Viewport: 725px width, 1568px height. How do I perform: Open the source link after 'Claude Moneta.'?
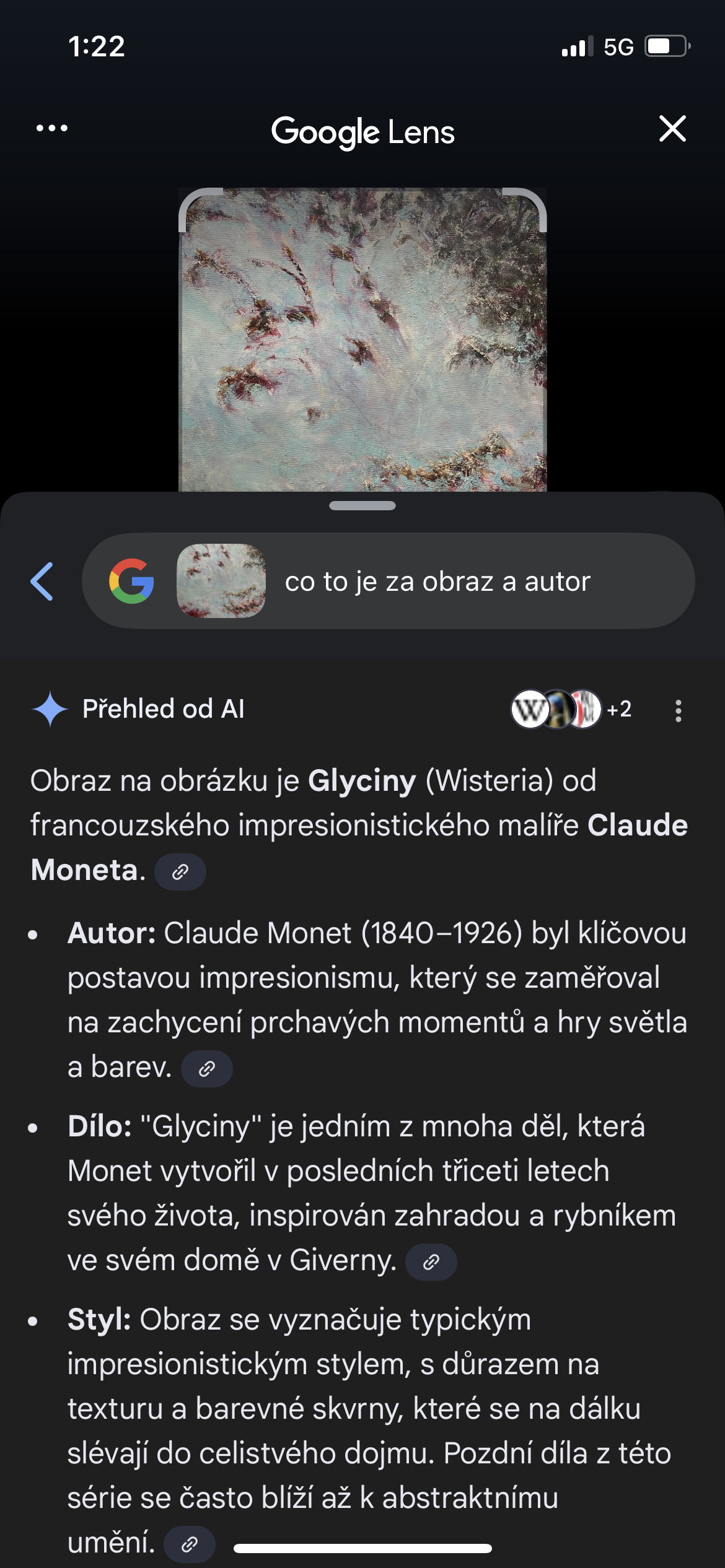pos(180,872)
